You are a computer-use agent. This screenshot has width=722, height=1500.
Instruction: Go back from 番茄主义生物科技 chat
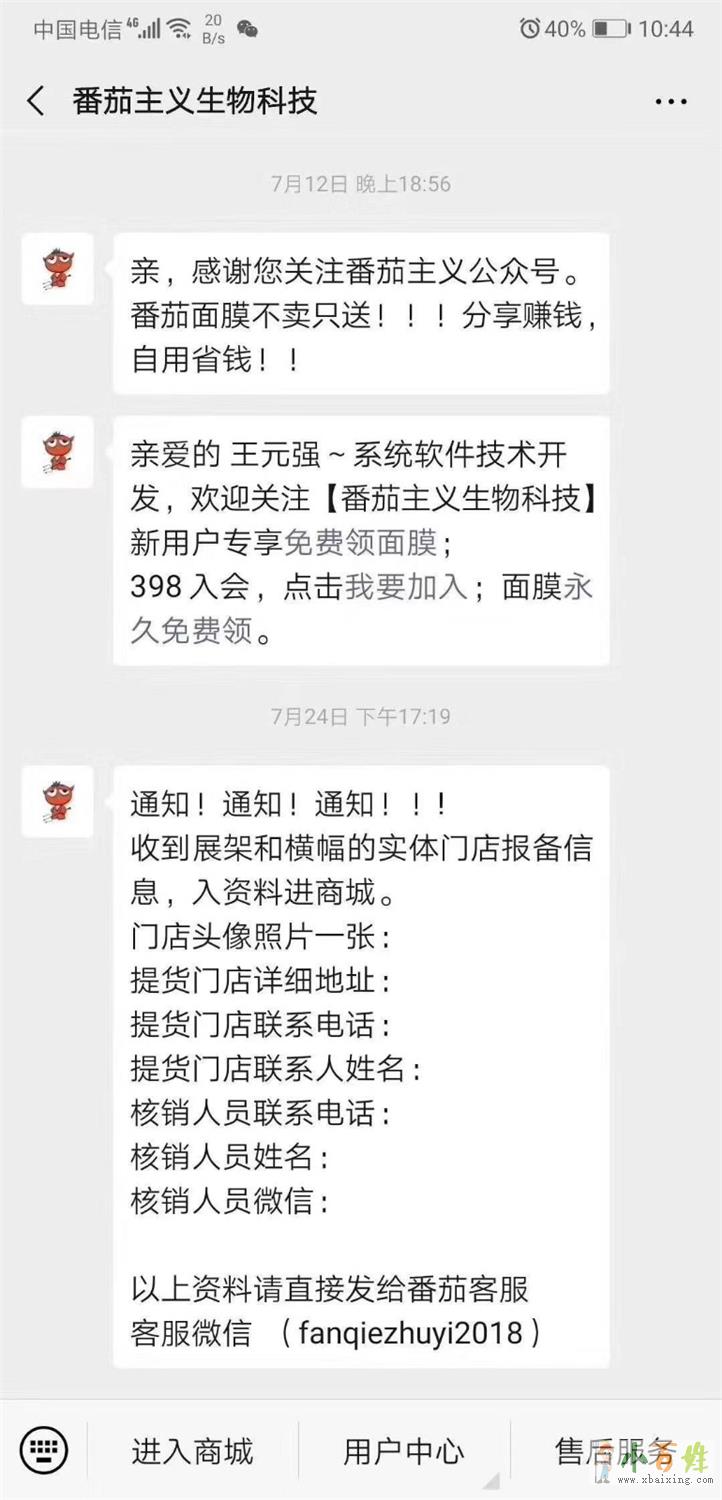(36, 101)
